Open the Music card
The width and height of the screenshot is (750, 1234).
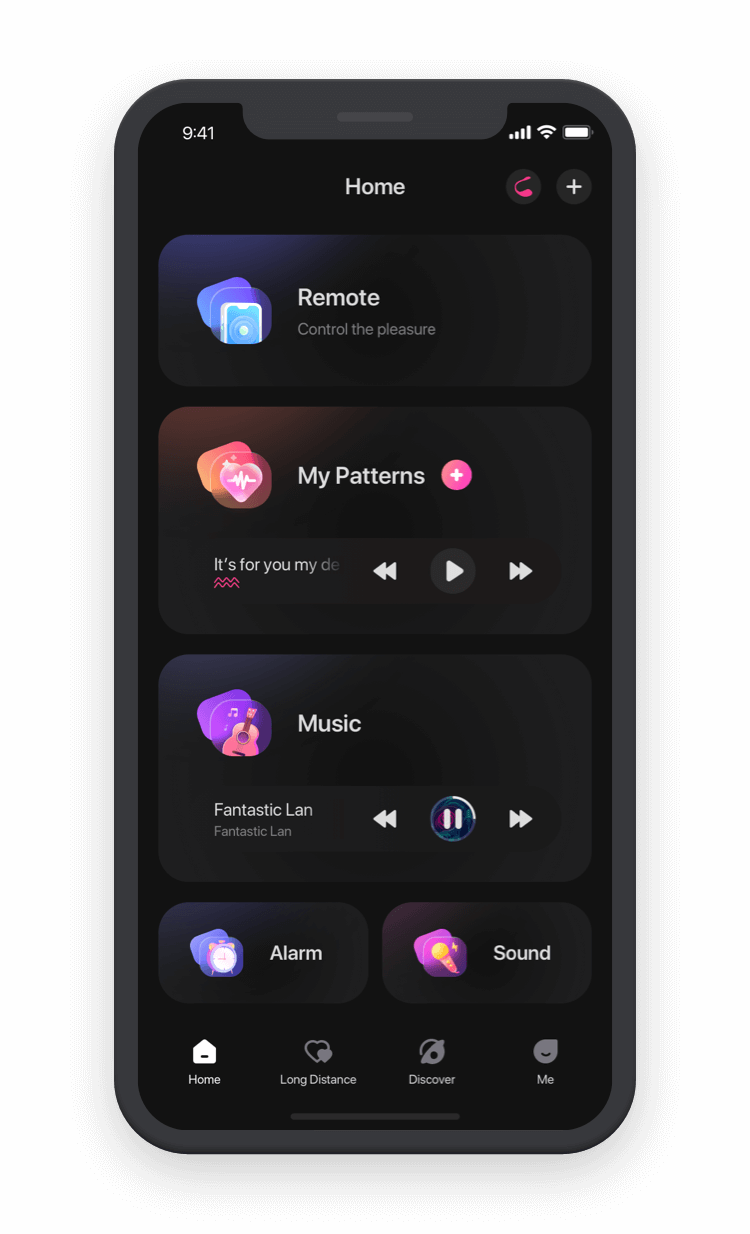374,723
